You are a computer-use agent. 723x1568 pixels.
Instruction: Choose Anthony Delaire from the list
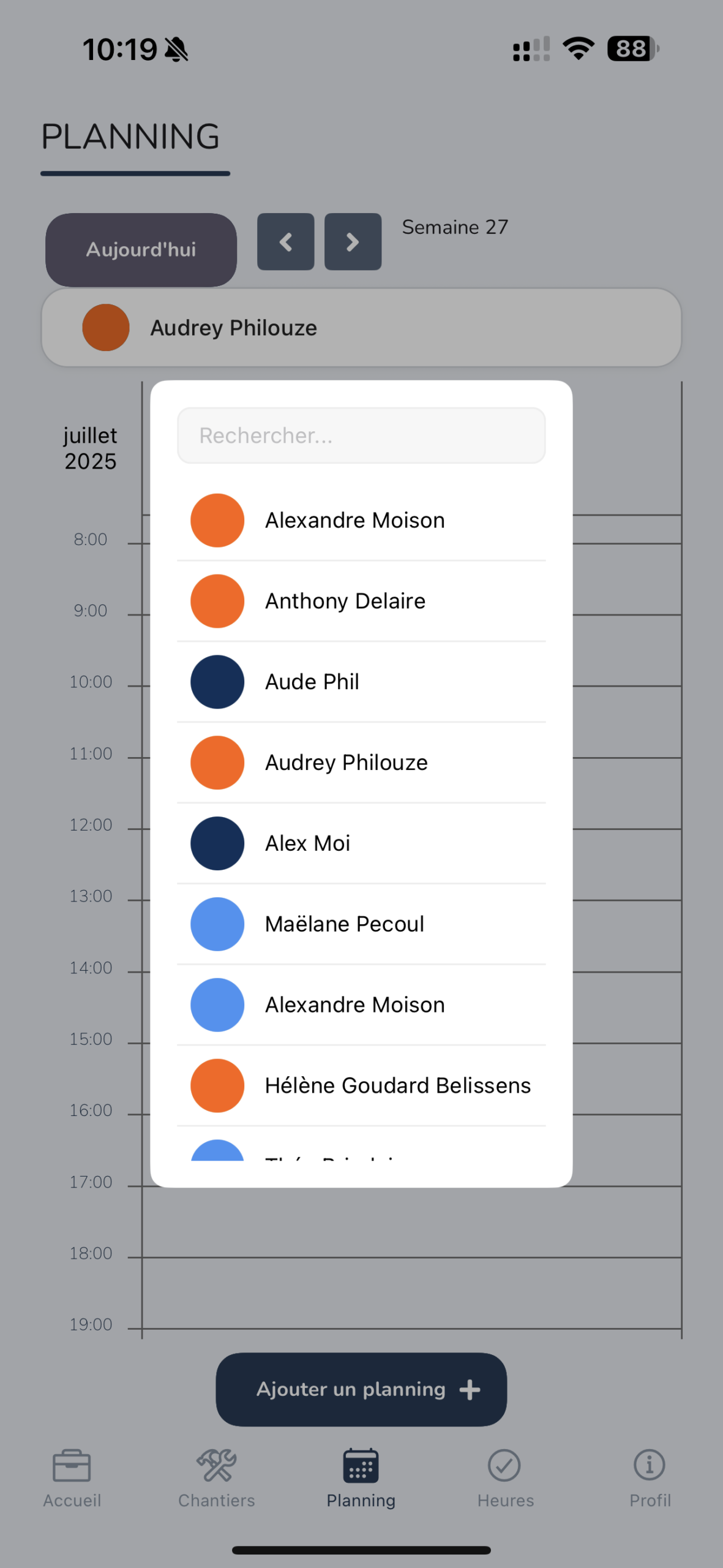[361, 601]
